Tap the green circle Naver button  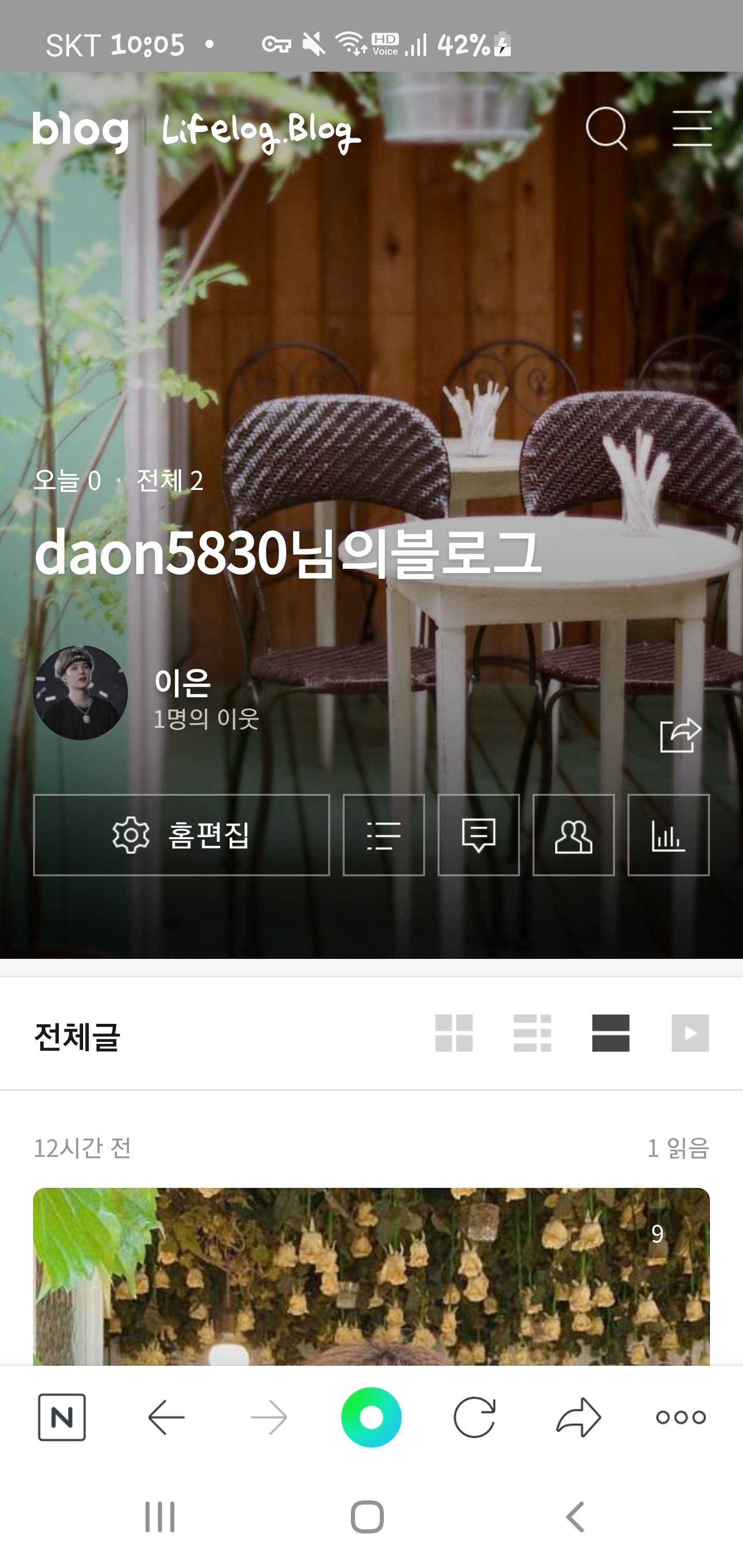[x=371, y=1418]
